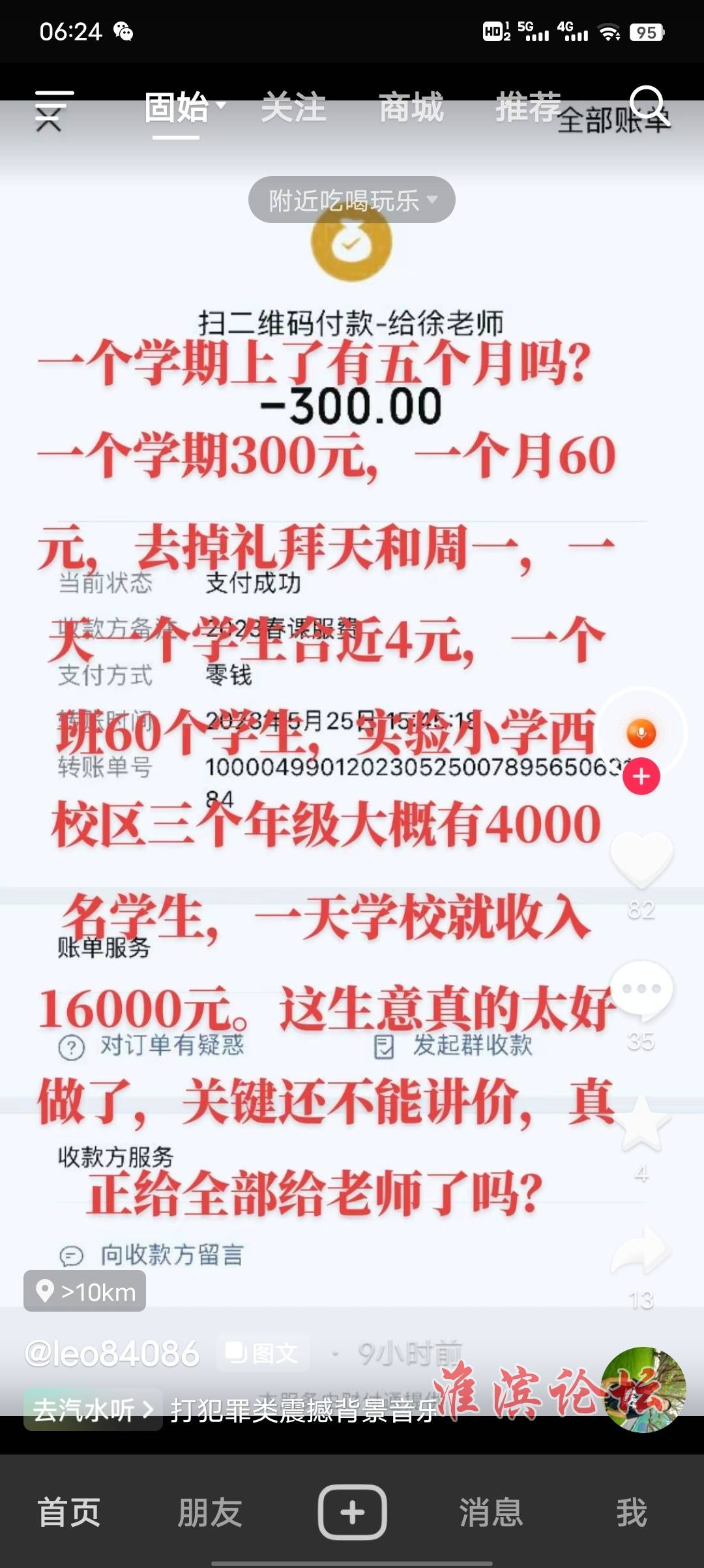704x1568 pixels.
Task: Create a new post with plus button
Action: tap(352, 1512)
